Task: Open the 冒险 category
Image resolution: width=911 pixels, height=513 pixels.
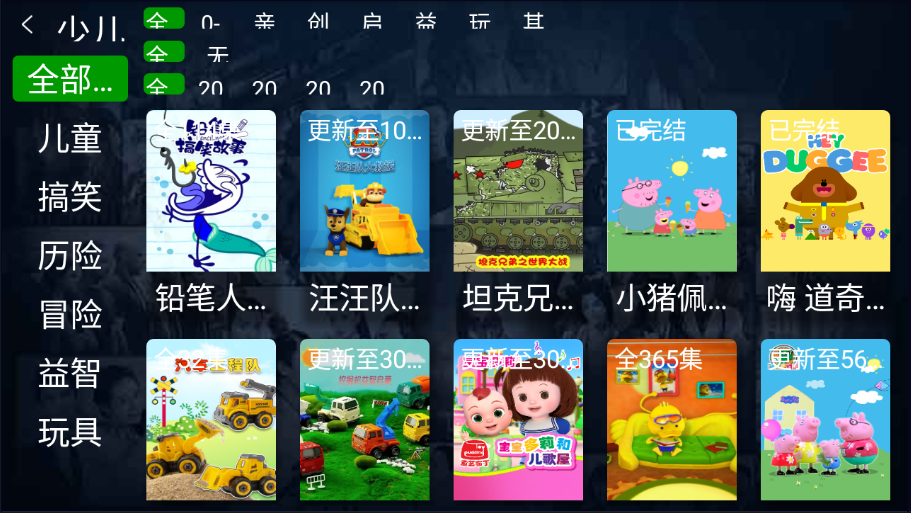Action: pyautogui.click(x=70, y=315)
